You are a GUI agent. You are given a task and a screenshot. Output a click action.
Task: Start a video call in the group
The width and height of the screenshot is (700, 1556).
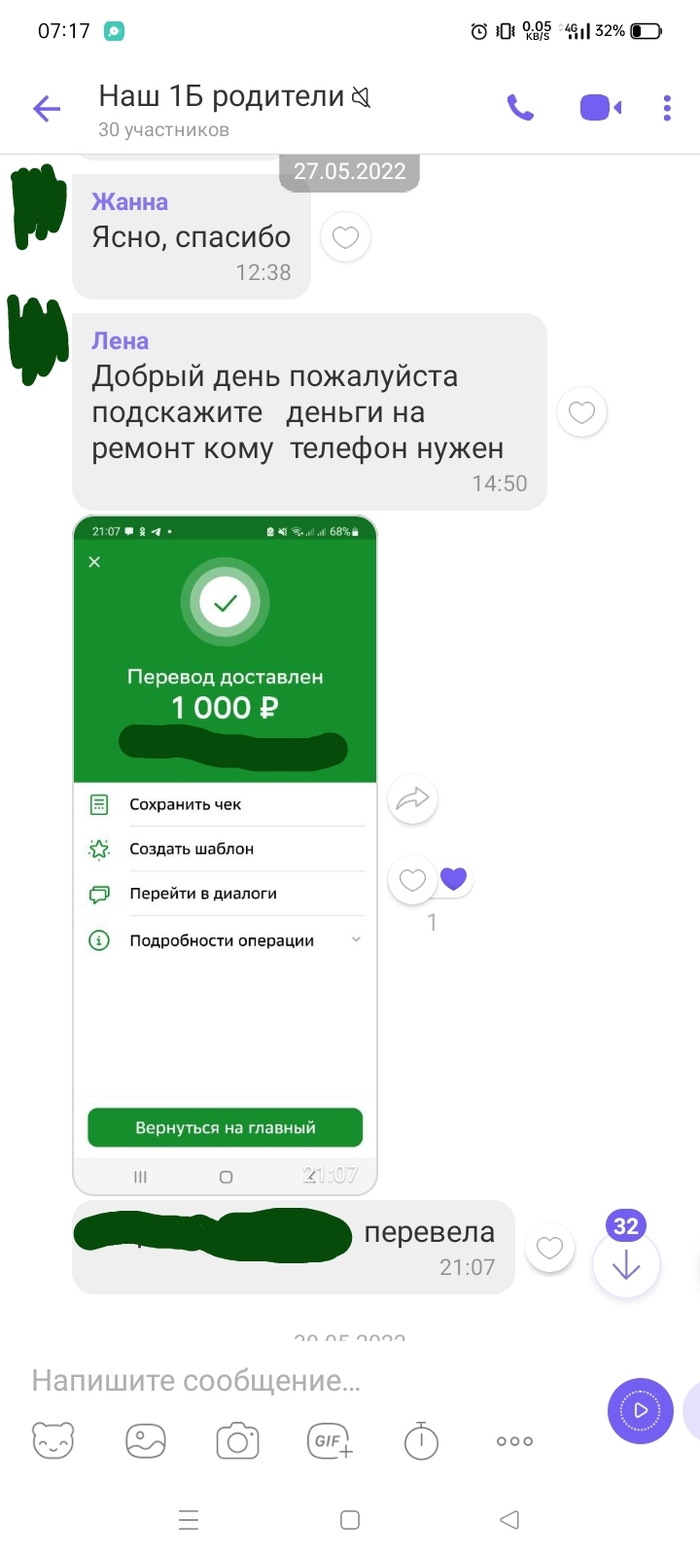coord(599,108)
